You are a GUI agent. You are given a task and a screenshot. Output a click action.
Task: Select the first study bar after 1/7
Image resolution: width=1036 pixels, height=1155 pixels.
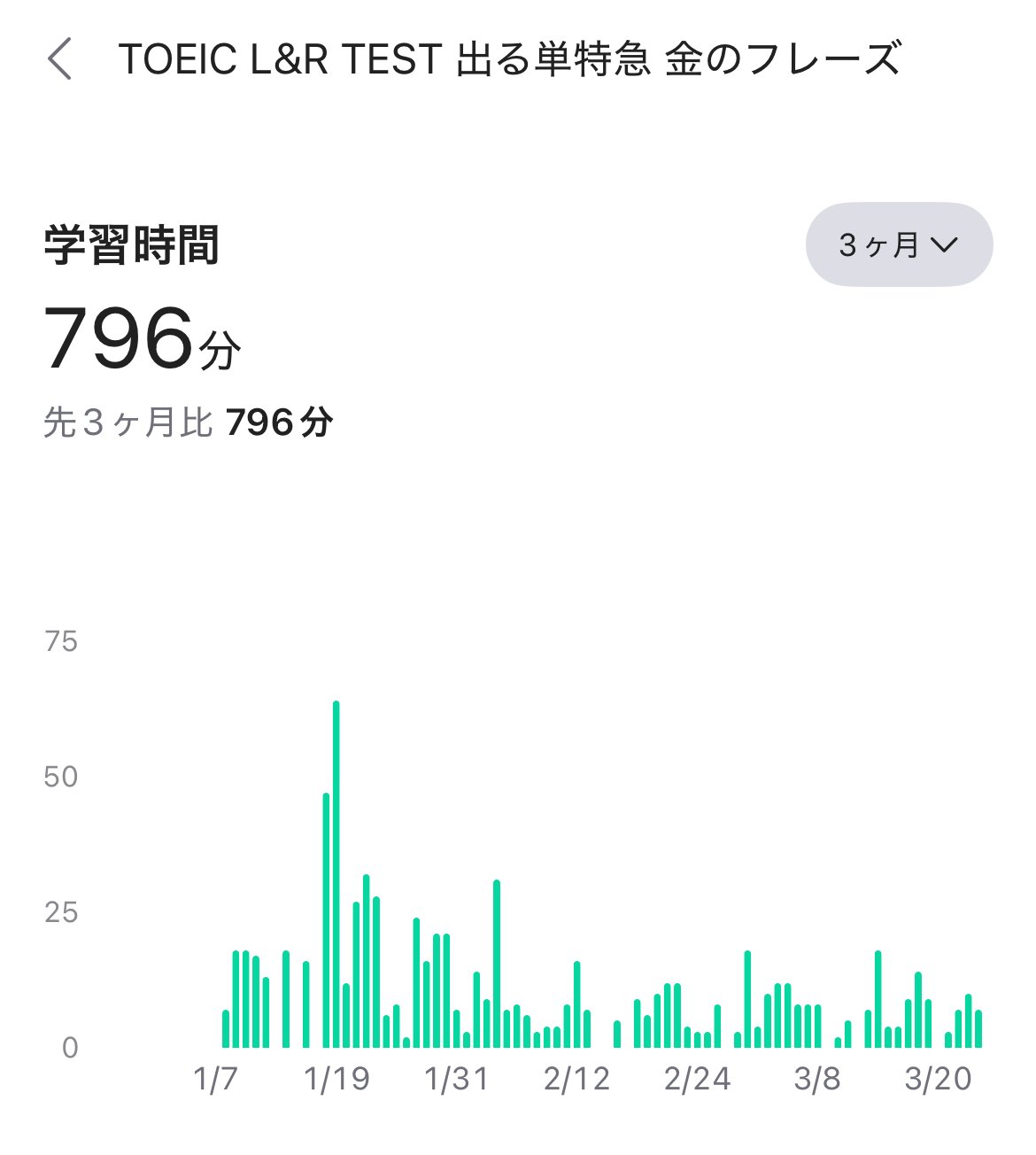pos(224,1027)
